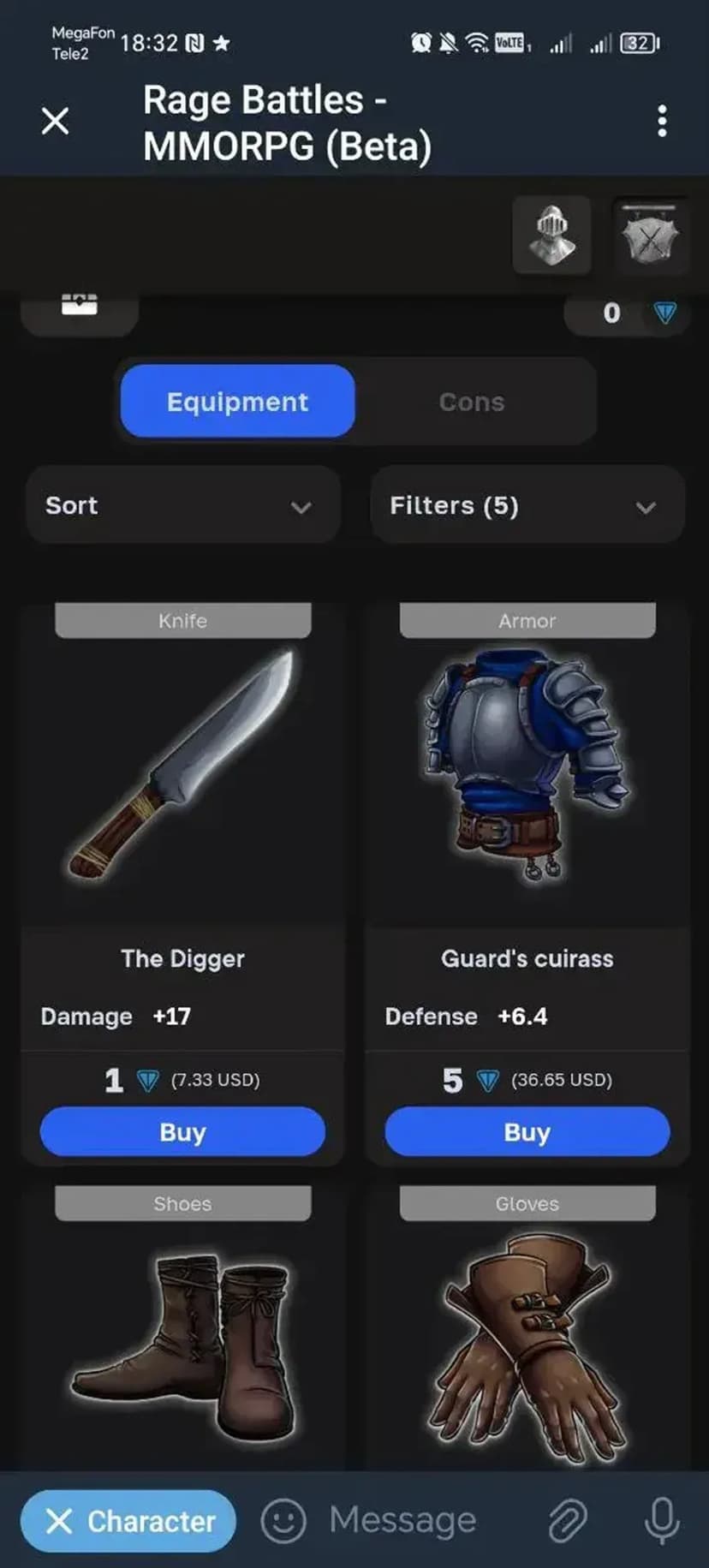This screenshot has width=709, height=1568.
Task: Focus the Message input field
Action: click(x=402, y=1521)
